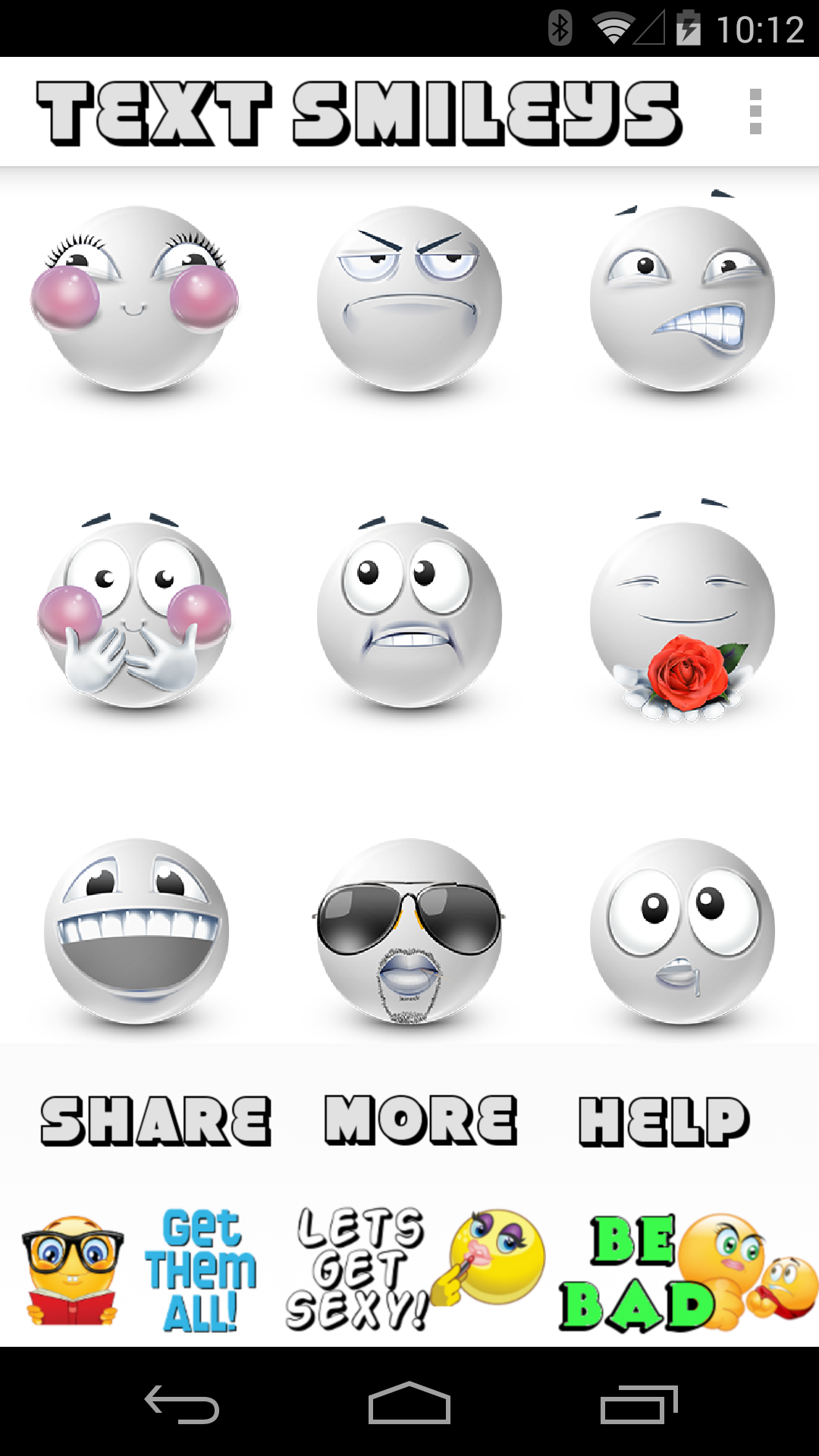Tap the SHARE button
The height and width of the screenshot is (1456, 819).
point(155,1121)
